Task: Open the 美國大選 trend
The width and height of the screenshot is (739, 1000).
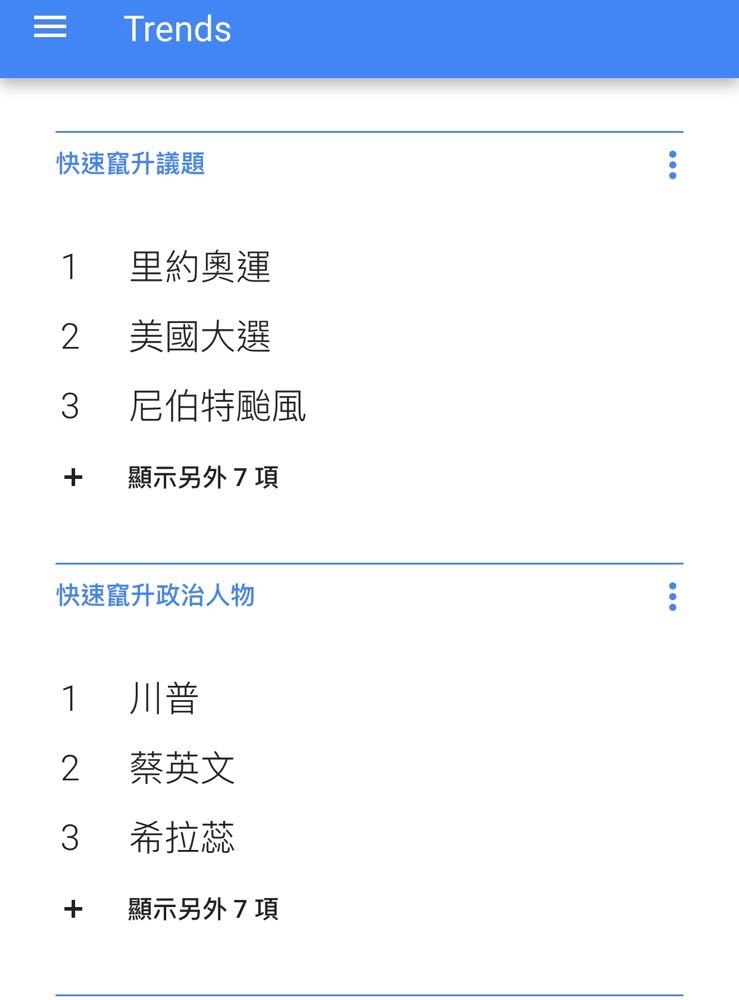Action: point(200,337)
